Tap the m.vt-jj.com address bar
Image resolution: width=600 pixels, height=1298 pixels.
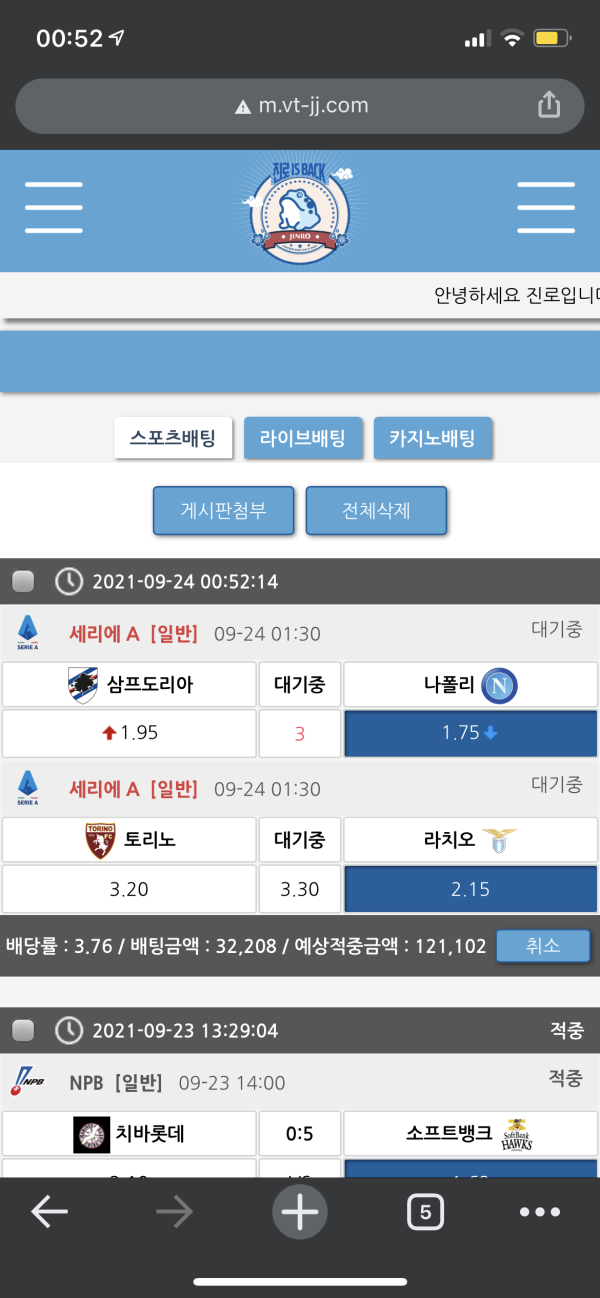coord(300,105)
